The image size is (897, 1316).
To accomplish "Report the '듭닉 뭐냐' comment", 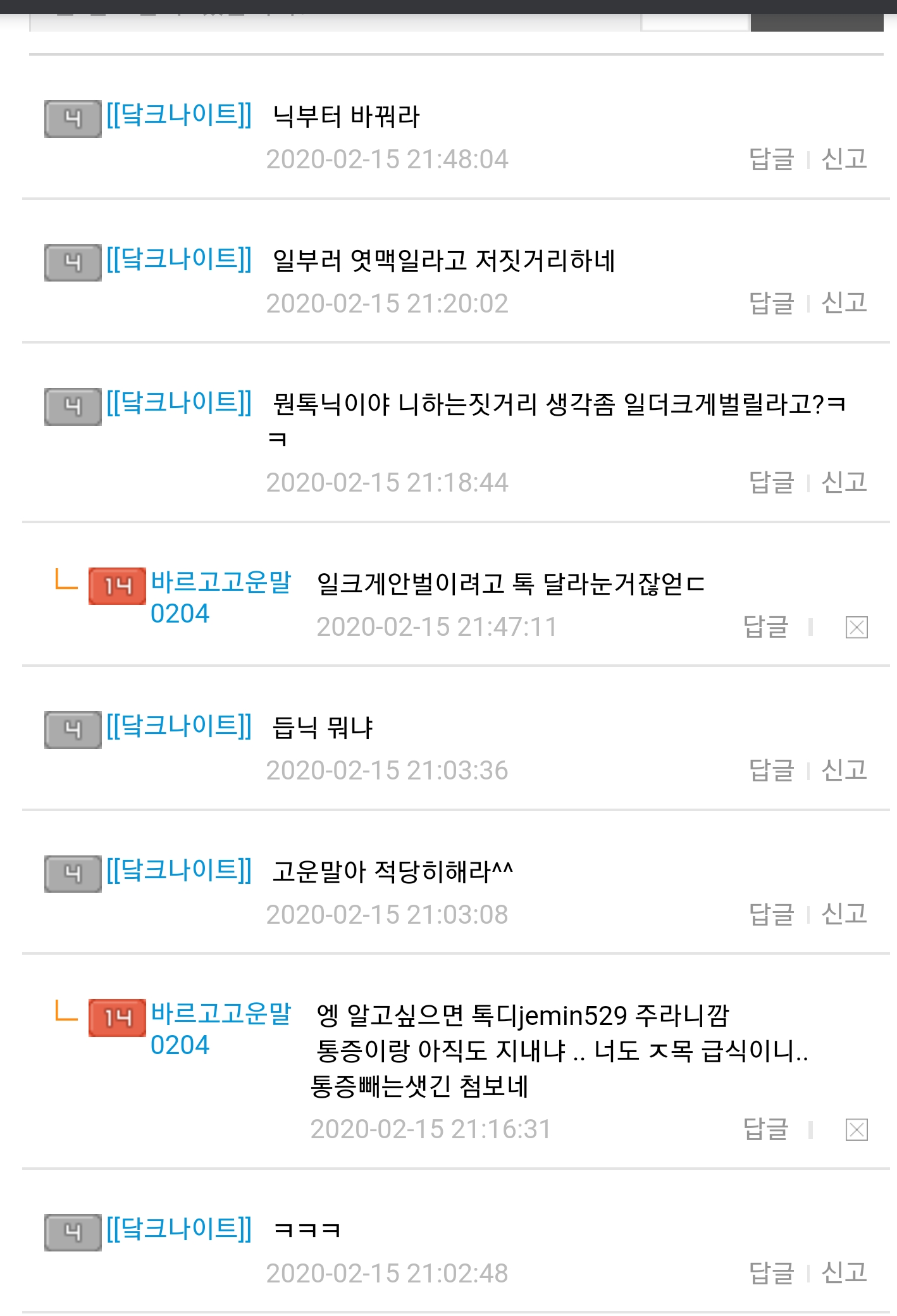I will [x=844, y=770].
